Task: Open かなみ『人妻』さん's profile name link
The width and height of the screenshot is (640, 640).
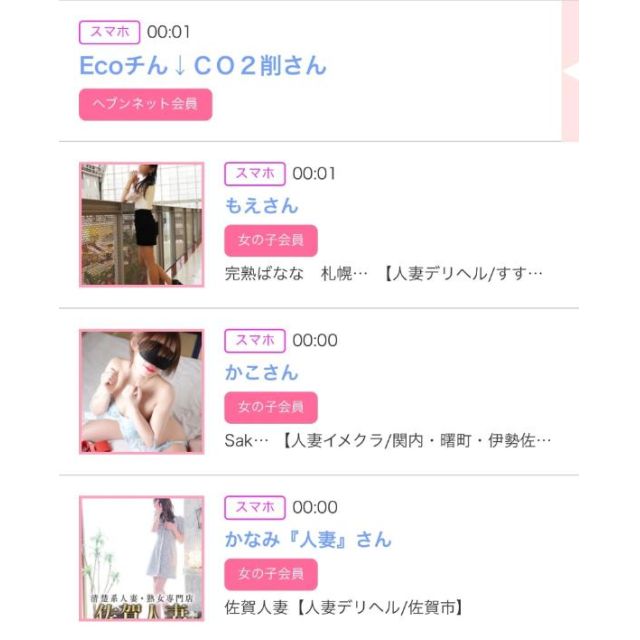Action: tap(308, 540)
